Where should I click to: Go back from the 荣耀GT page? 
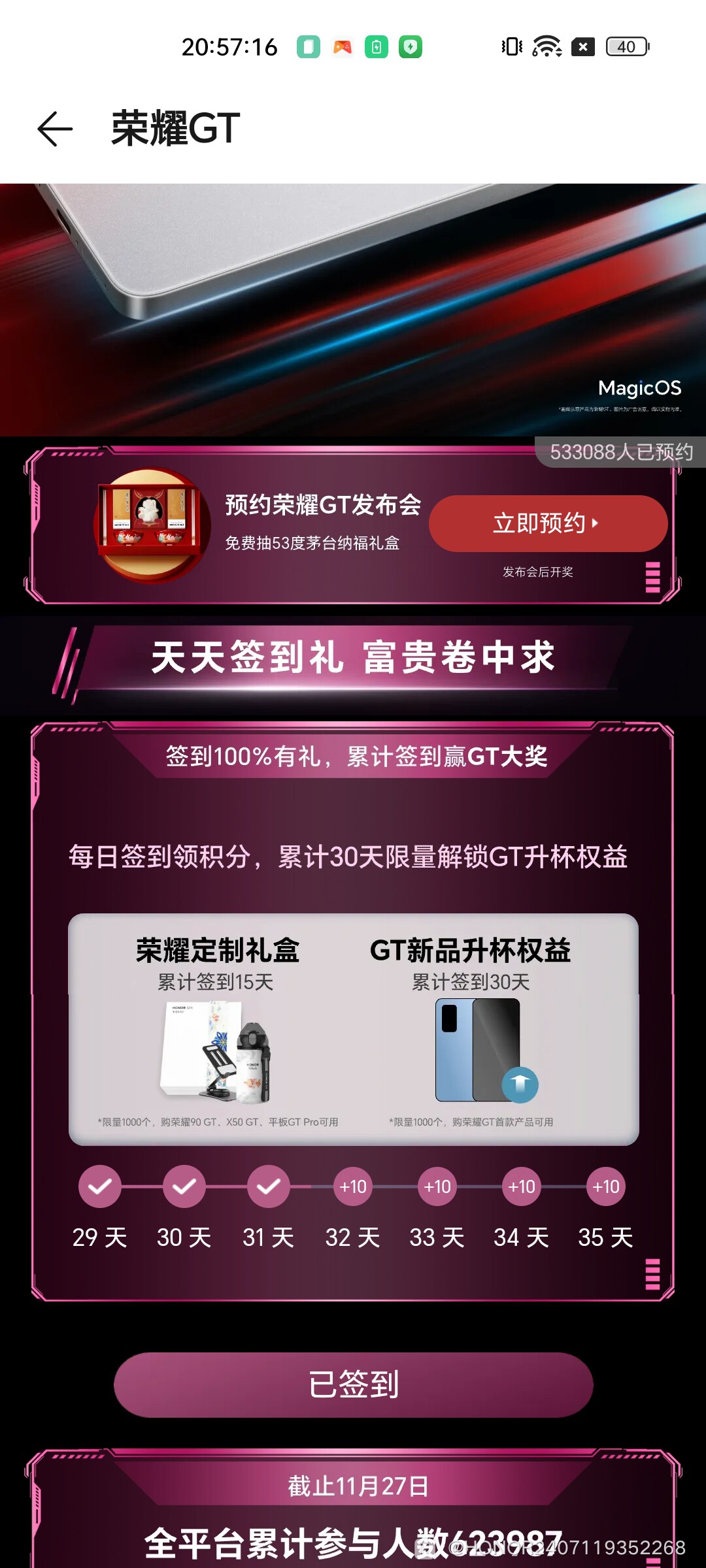(x=55, y=129)
